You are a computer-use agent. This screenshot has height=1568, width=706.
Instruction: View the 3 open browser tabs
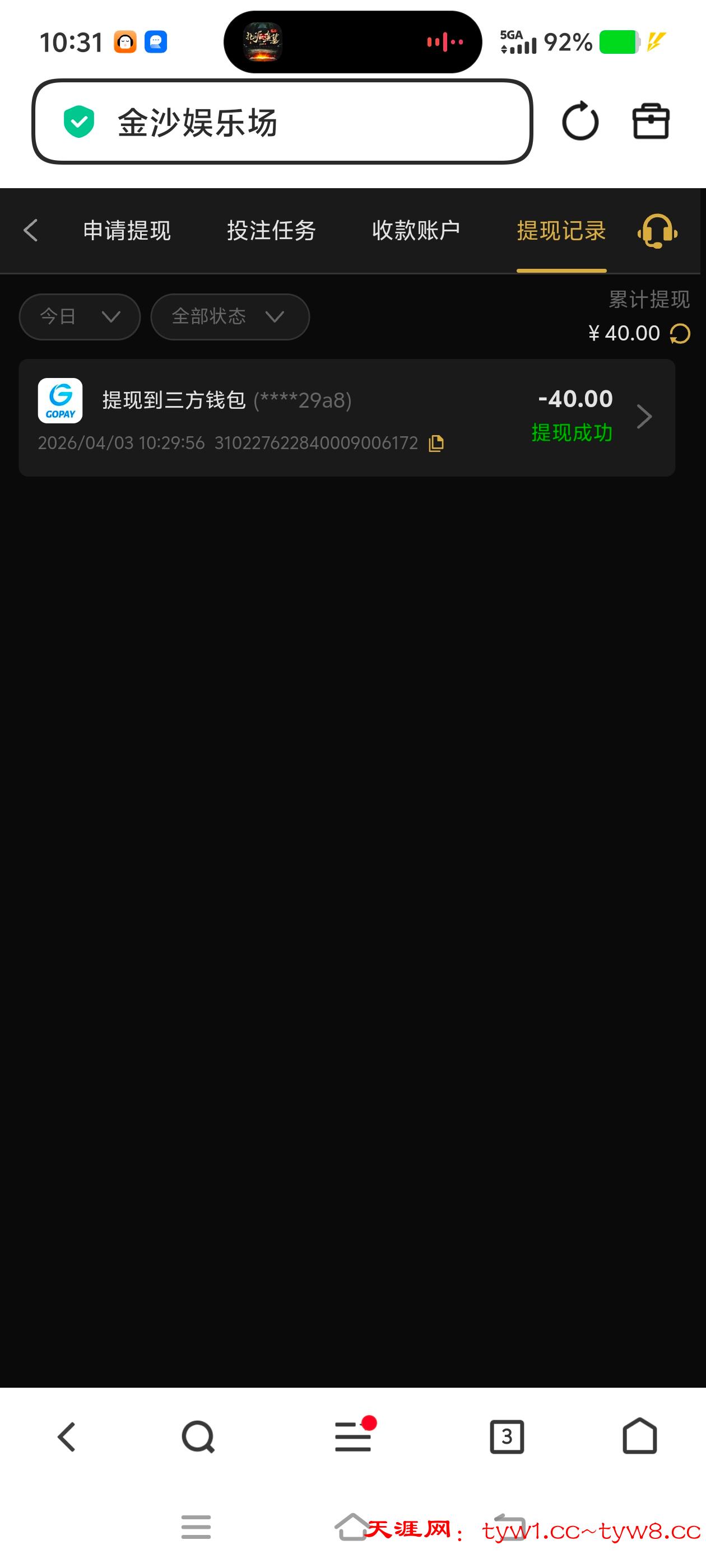pyautogui.click(x=507, y=1437)
